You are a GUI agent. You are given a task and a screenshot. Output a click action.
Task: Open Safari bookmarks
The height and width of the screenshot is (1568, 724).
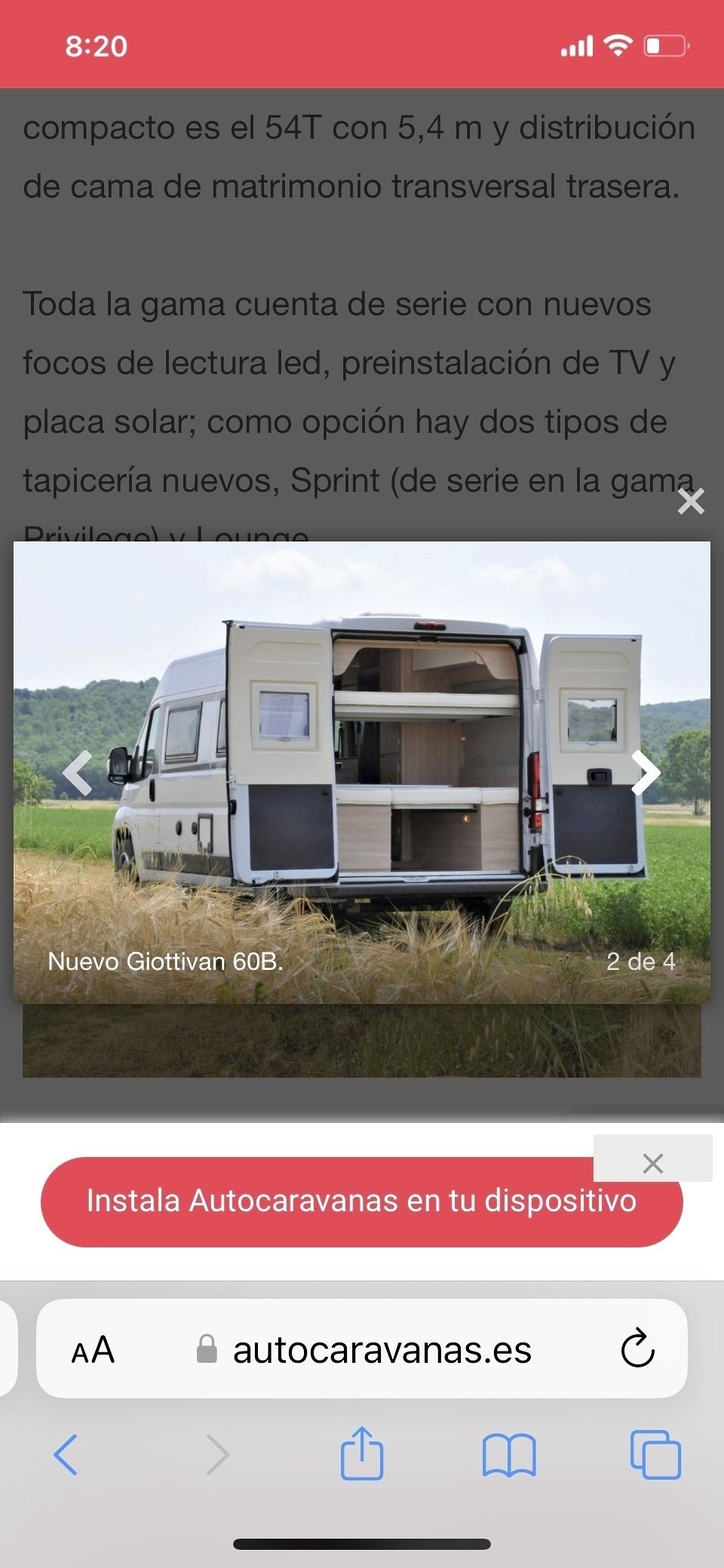click(x=509, y=1454)
